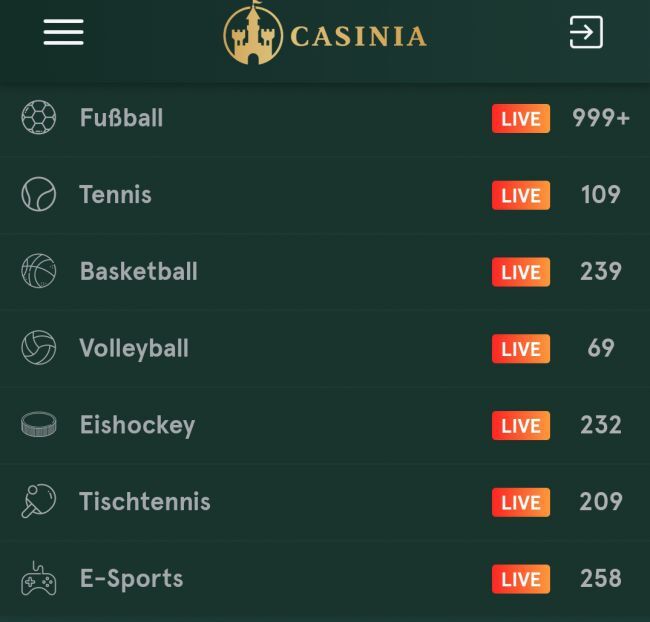This screenshot has height=622, width=650.
Task: Tap the LIVE badge next to Fußball
Action: (x=520, y=119)
